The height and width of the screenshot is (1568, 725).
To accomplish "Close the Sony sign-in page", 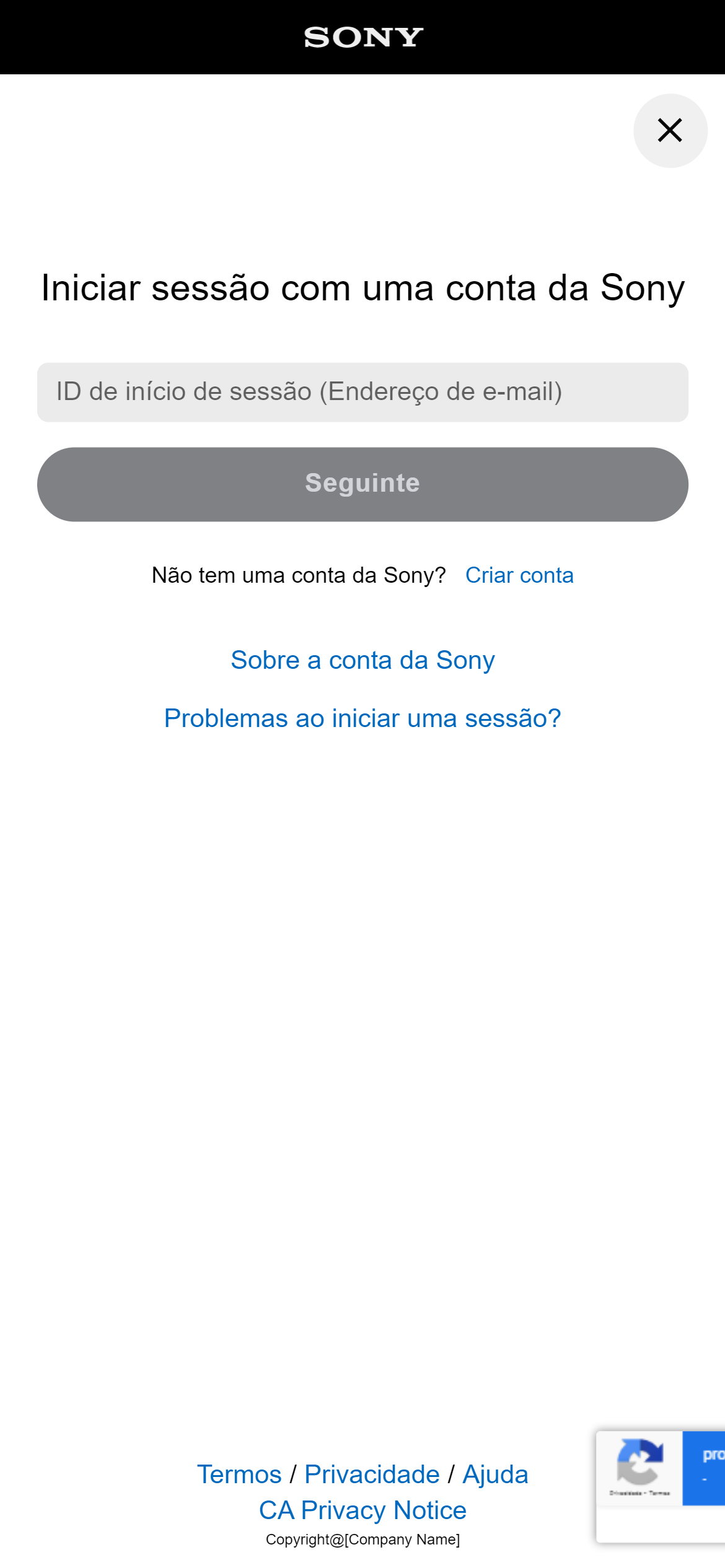I will coord(670,131).
